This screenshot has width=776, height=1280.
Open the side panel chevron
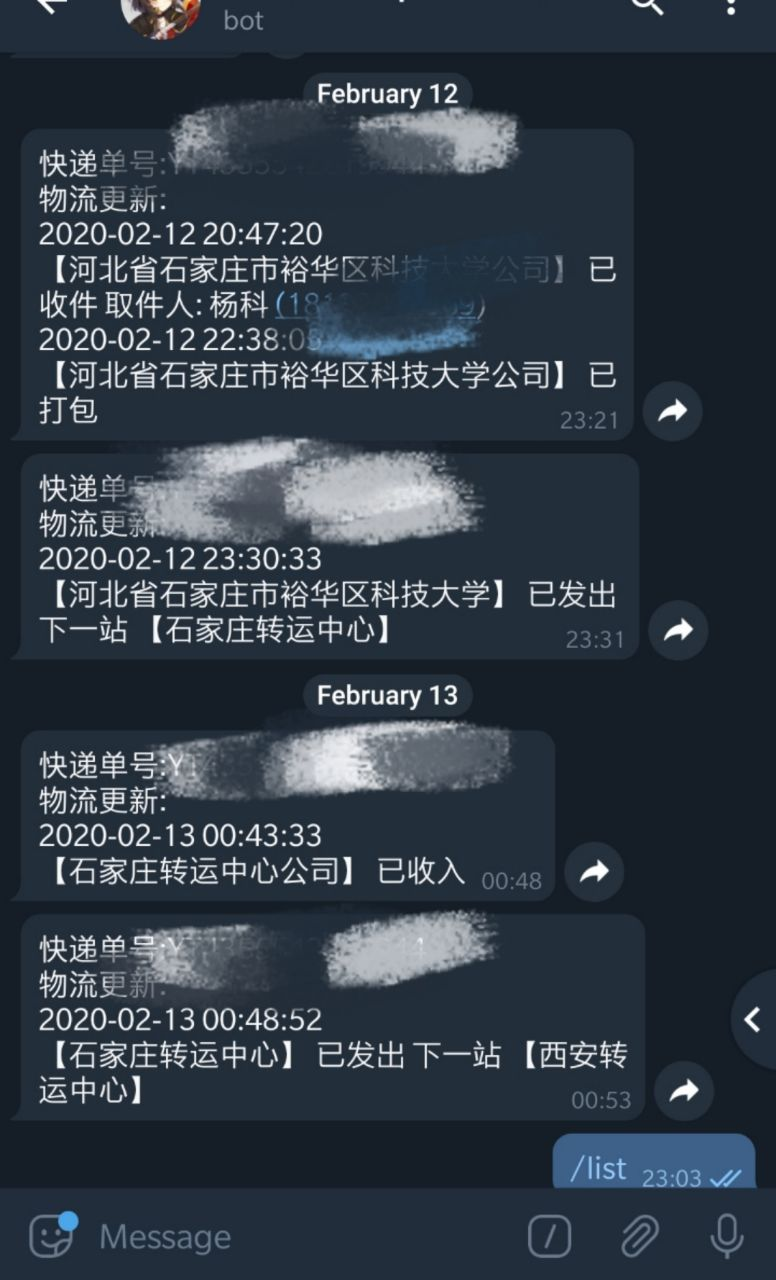coord(753,1019)
